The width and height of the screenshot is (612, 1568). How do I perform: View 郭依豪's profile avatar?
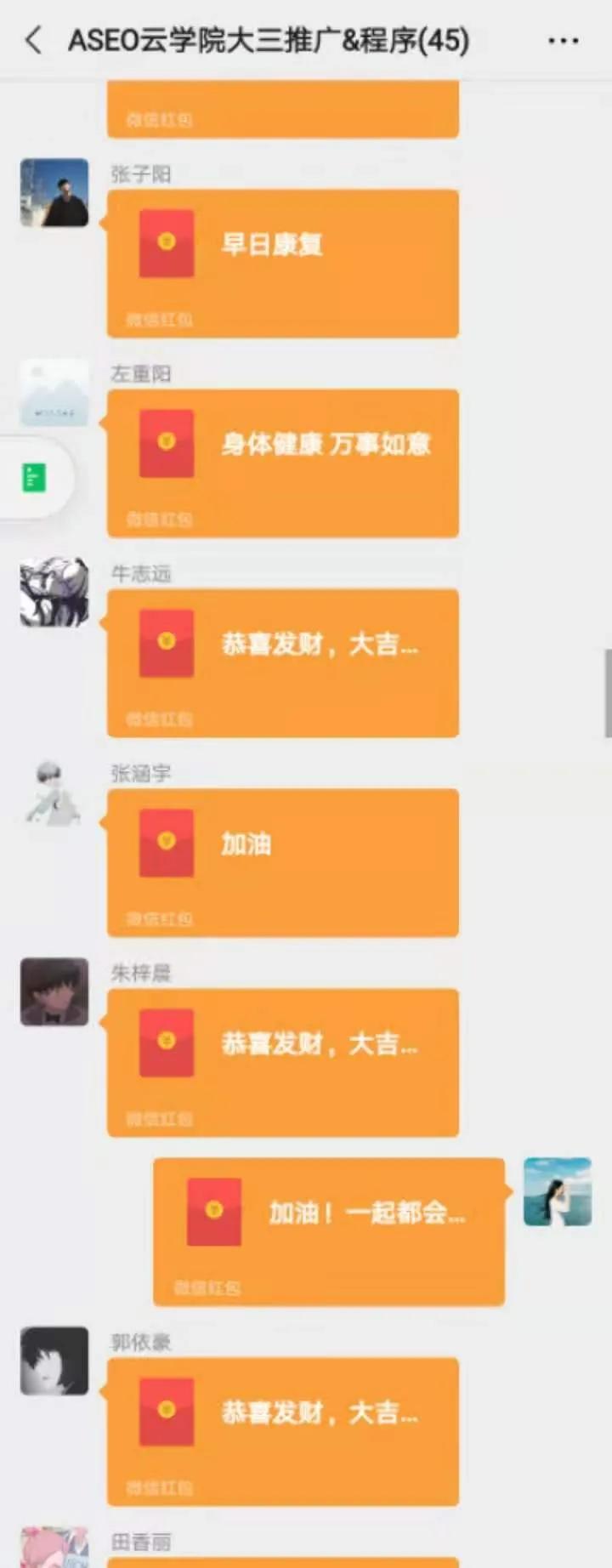coord(54,1361)
